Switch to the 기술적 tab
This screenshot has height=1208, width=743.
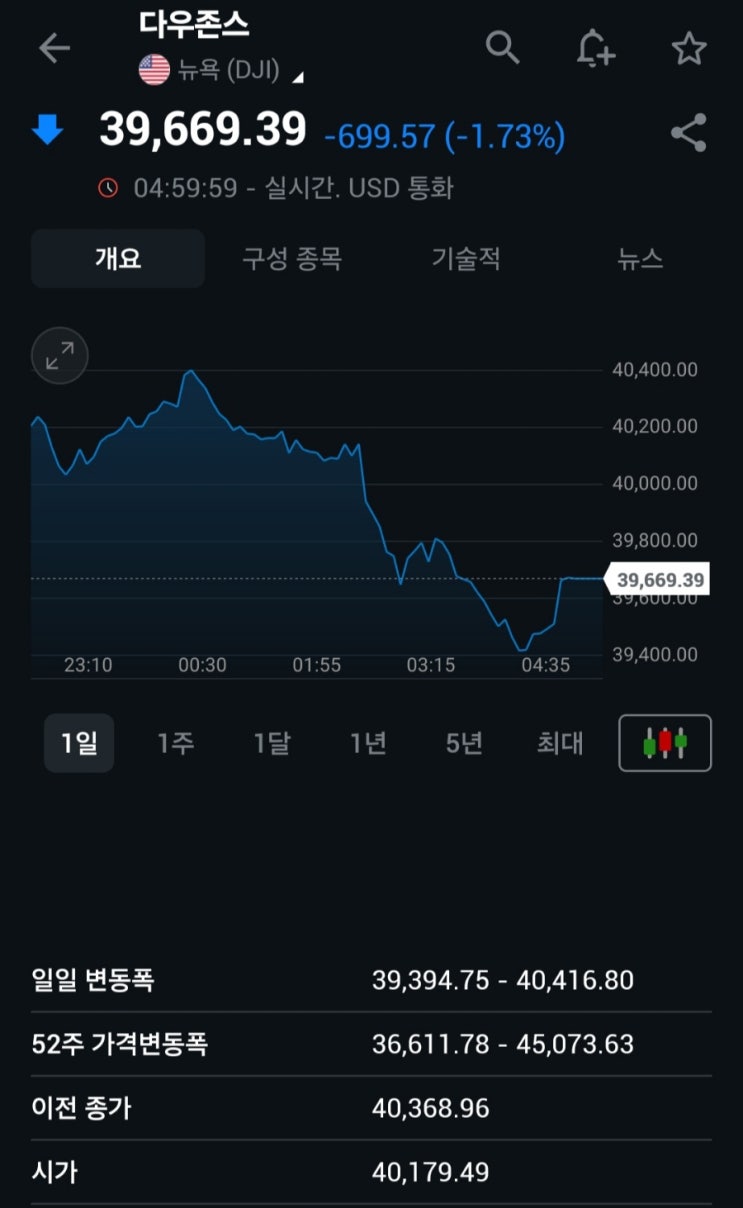click(x=466, y=259)
